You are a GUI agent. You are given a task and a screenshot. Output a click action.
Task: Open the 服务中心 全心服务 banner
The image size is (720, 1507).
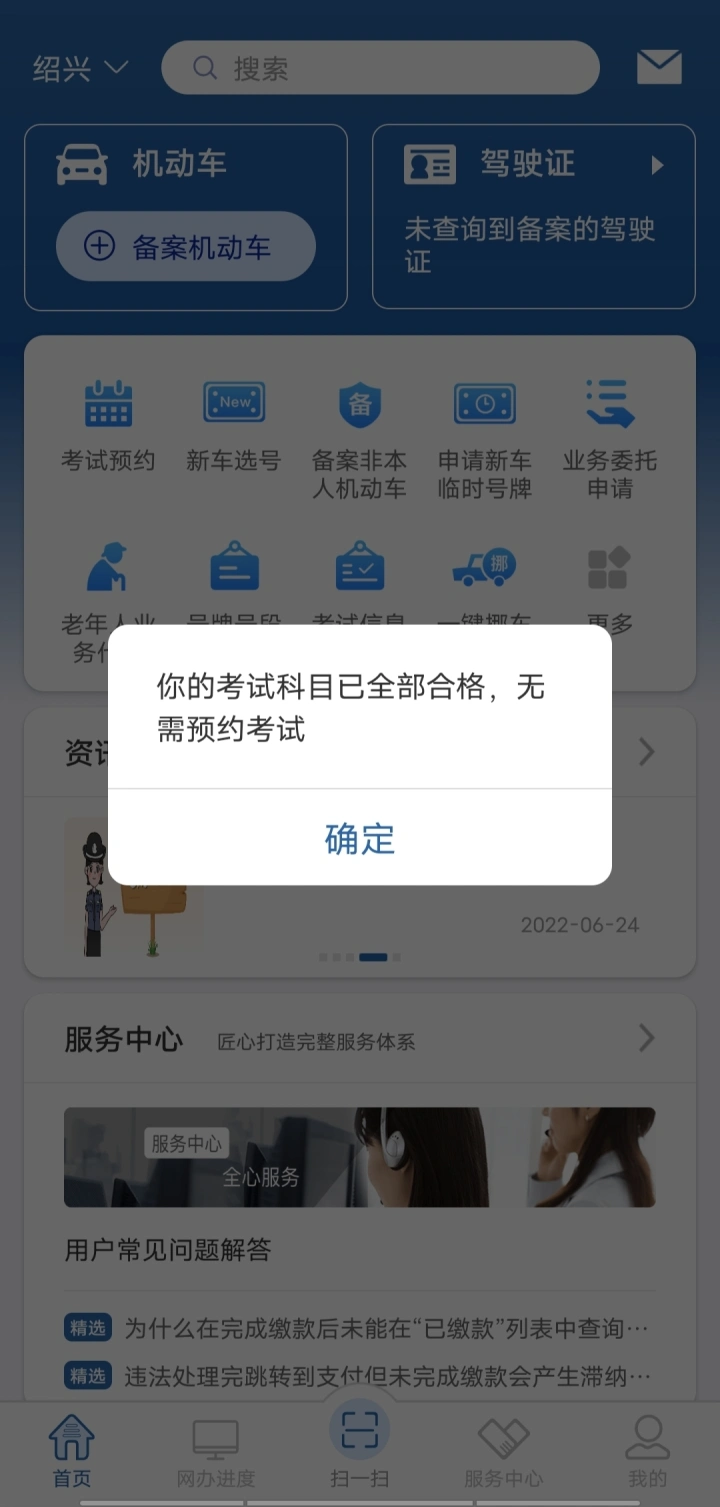pos(360,1157)
